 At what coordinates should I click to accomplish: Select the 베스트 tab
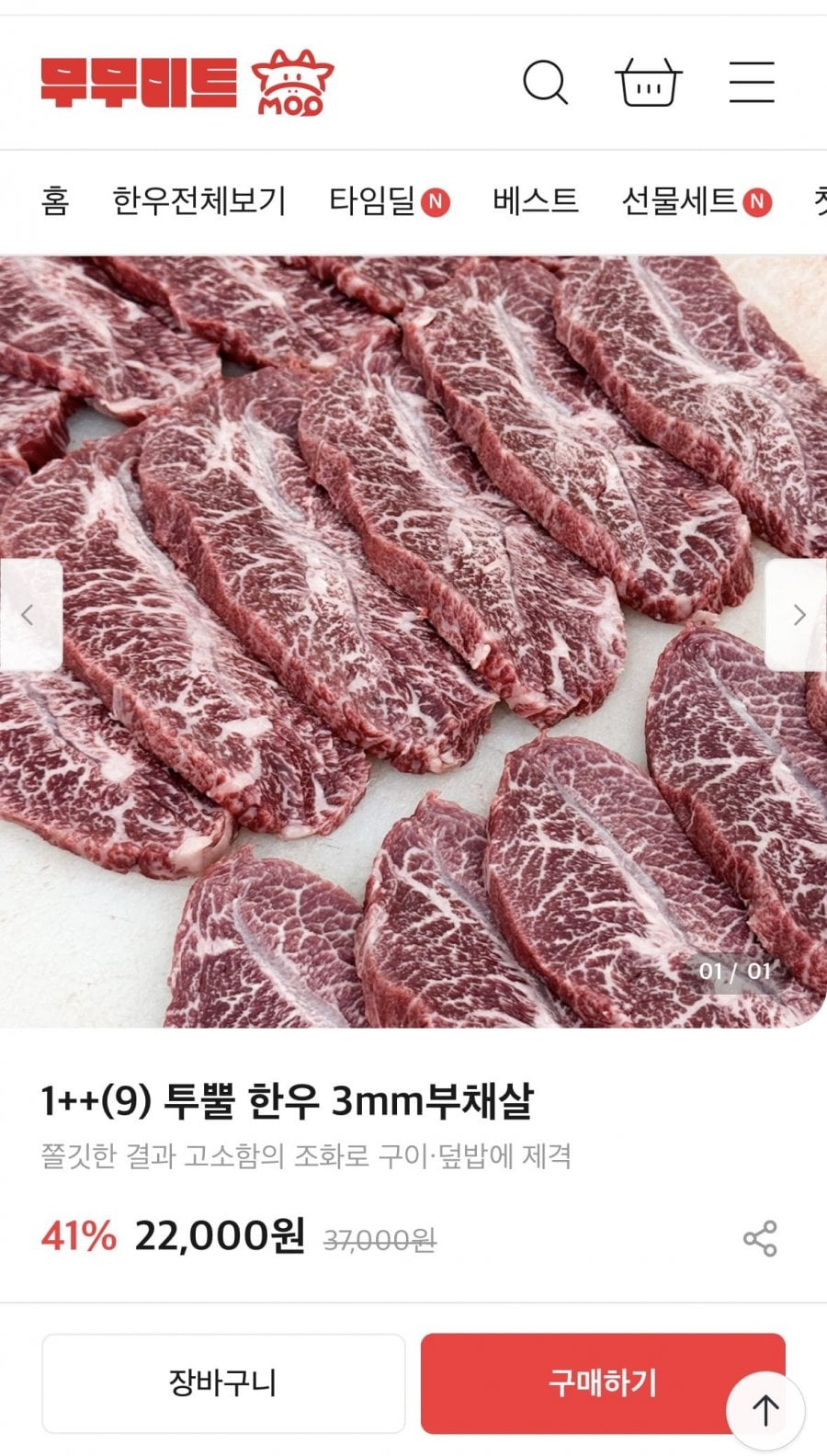pos(535,200)
